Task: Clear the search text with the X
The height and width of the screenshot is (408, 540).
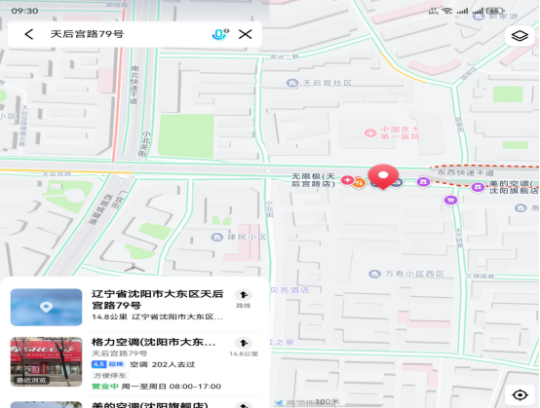Action: pos(245,34)
